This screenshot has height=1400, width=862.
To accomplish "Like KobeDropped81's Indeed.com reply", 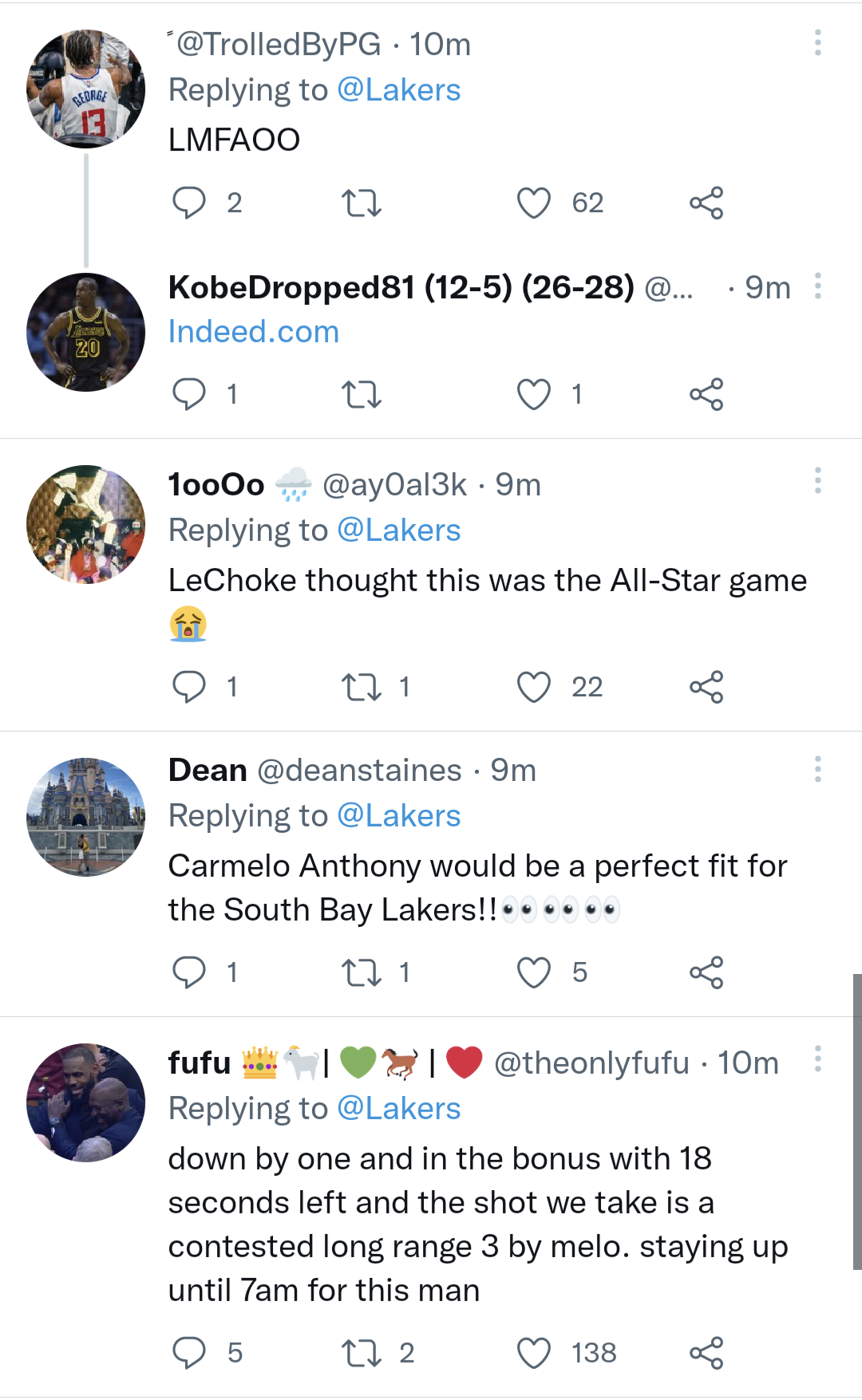I will click(x=536, y=392).
